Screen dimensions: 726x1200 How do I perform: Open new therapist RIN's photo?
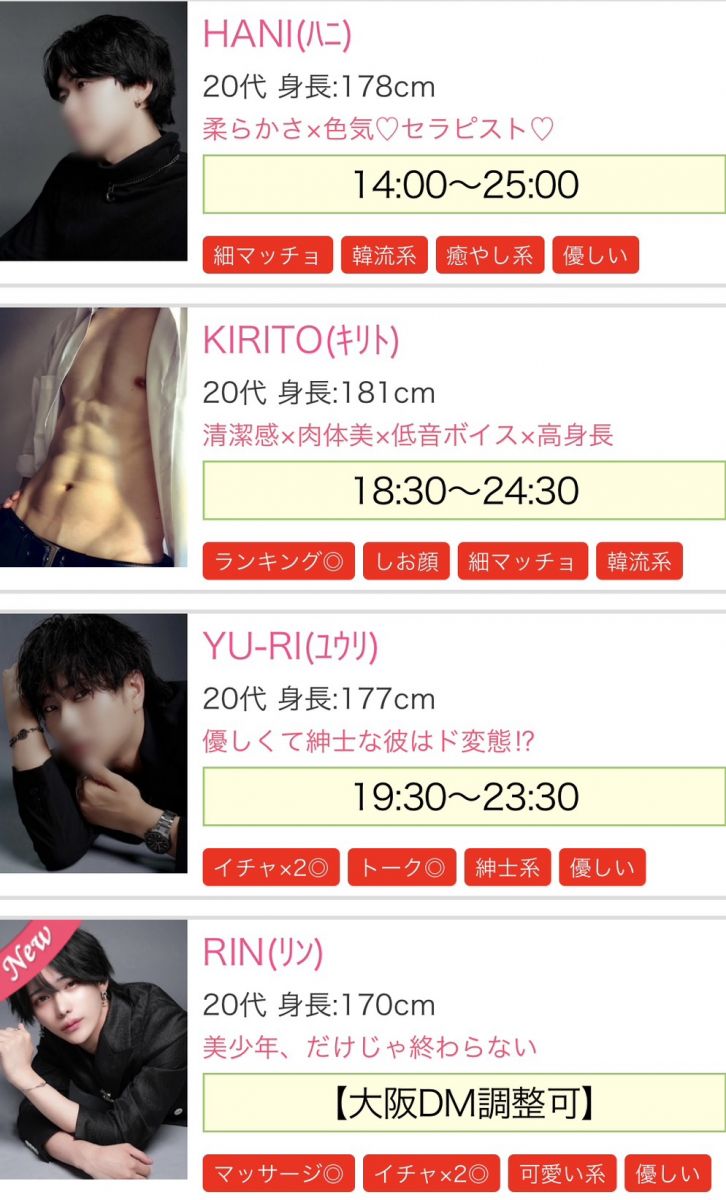[93, 1049]
